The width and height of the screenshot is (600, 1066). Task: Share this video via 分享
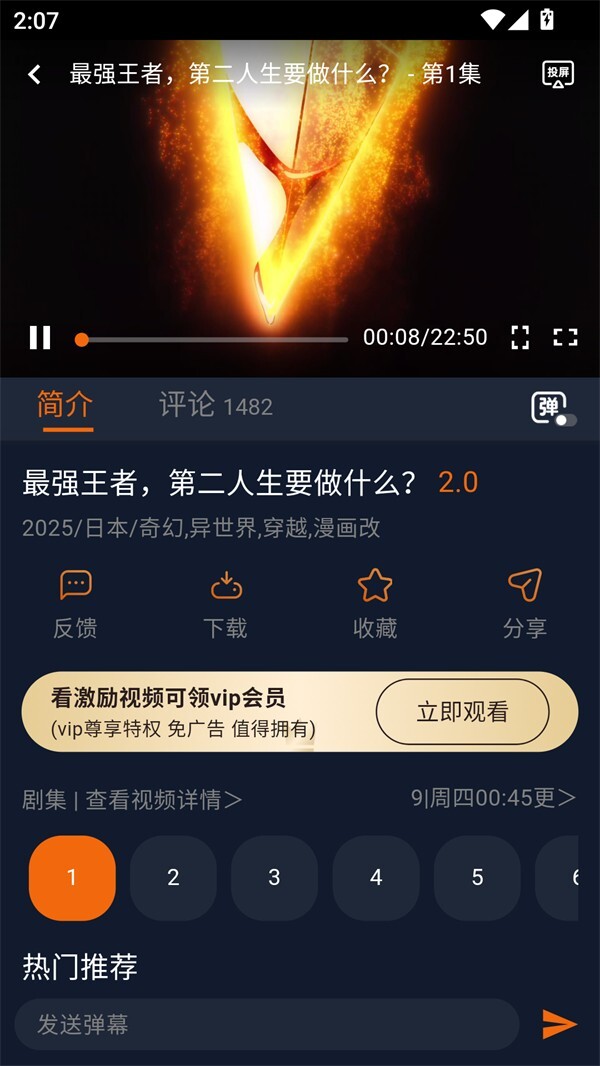[x=525, y=604]
